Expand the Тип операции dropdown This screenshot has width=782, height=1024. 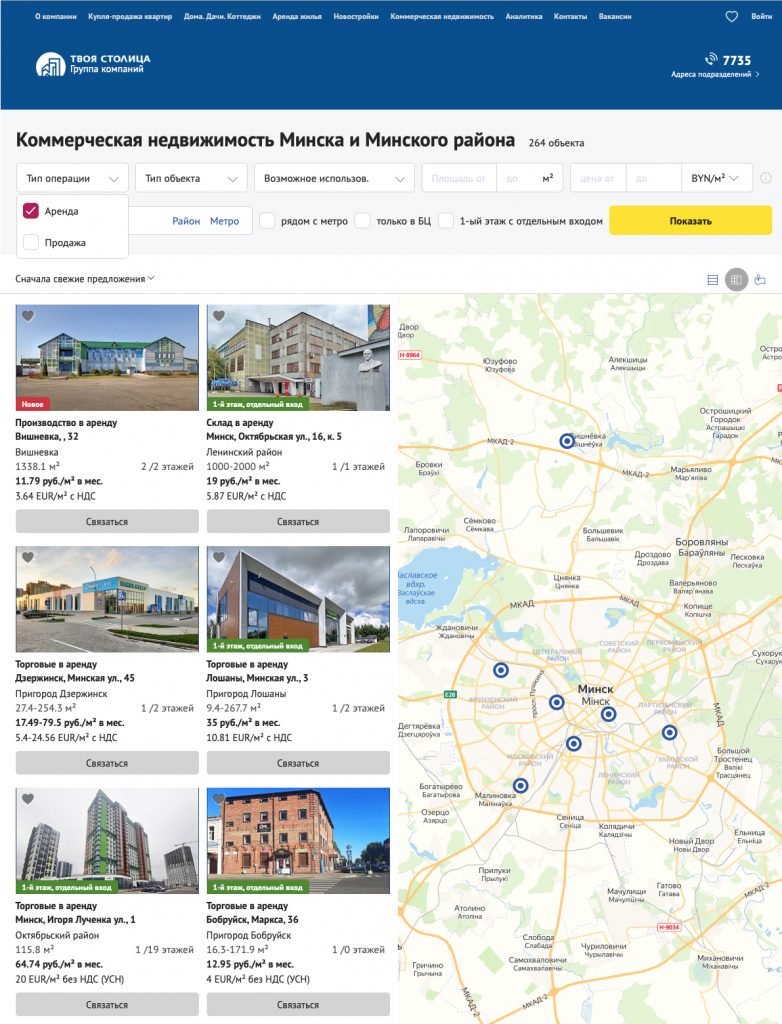tap(72, 178)
